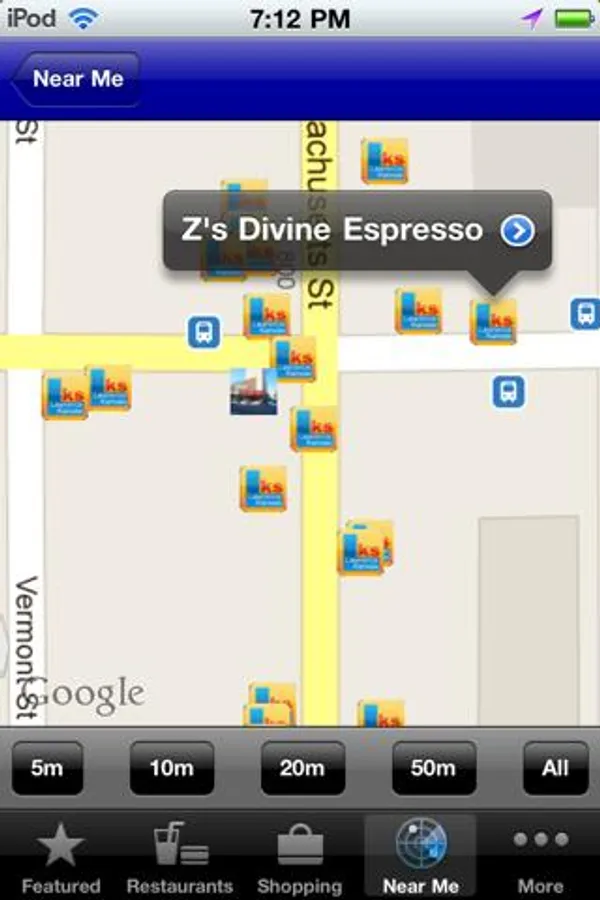600x900 pixels.
Task: Set radius to 10m
Action: click(x=172, y=767)
